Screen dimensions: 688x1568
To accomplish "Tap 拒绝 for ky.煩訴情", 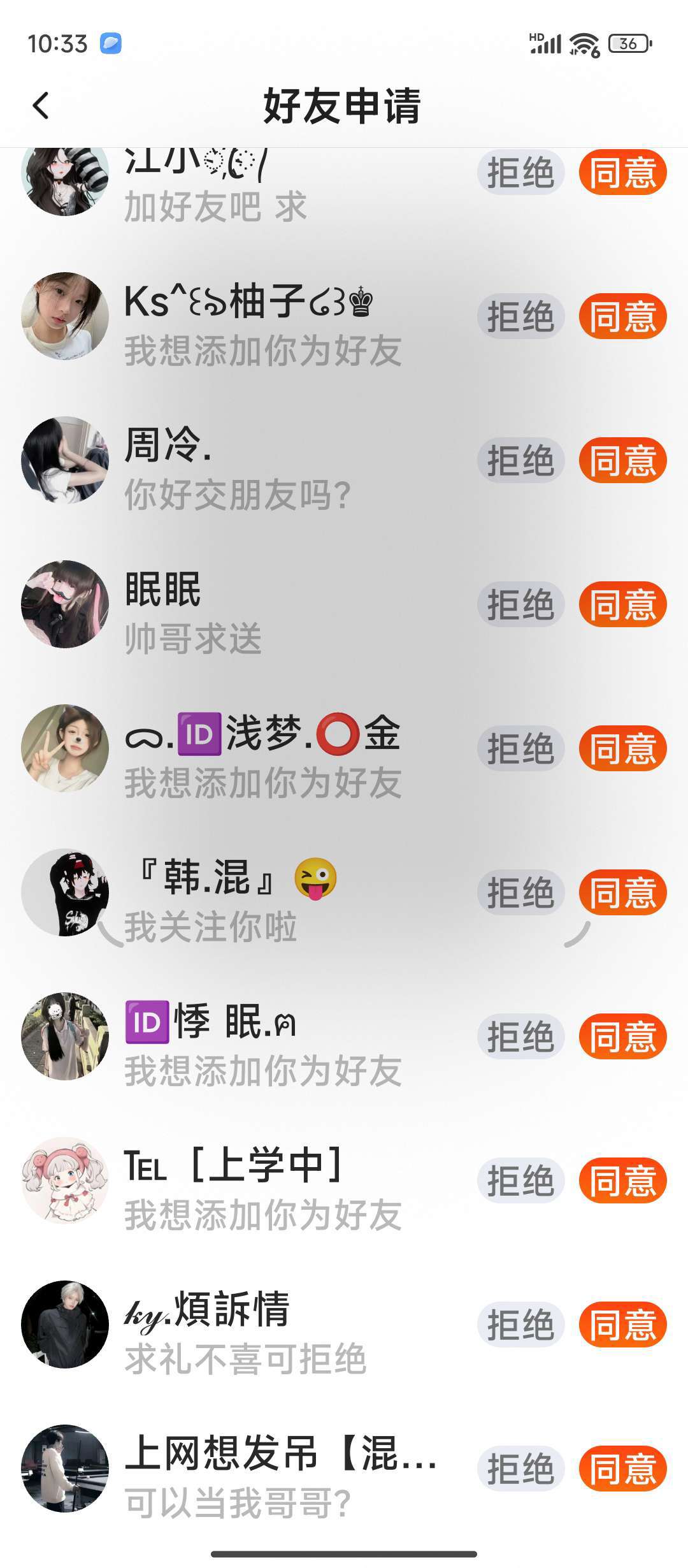I will click(520, 1325).
